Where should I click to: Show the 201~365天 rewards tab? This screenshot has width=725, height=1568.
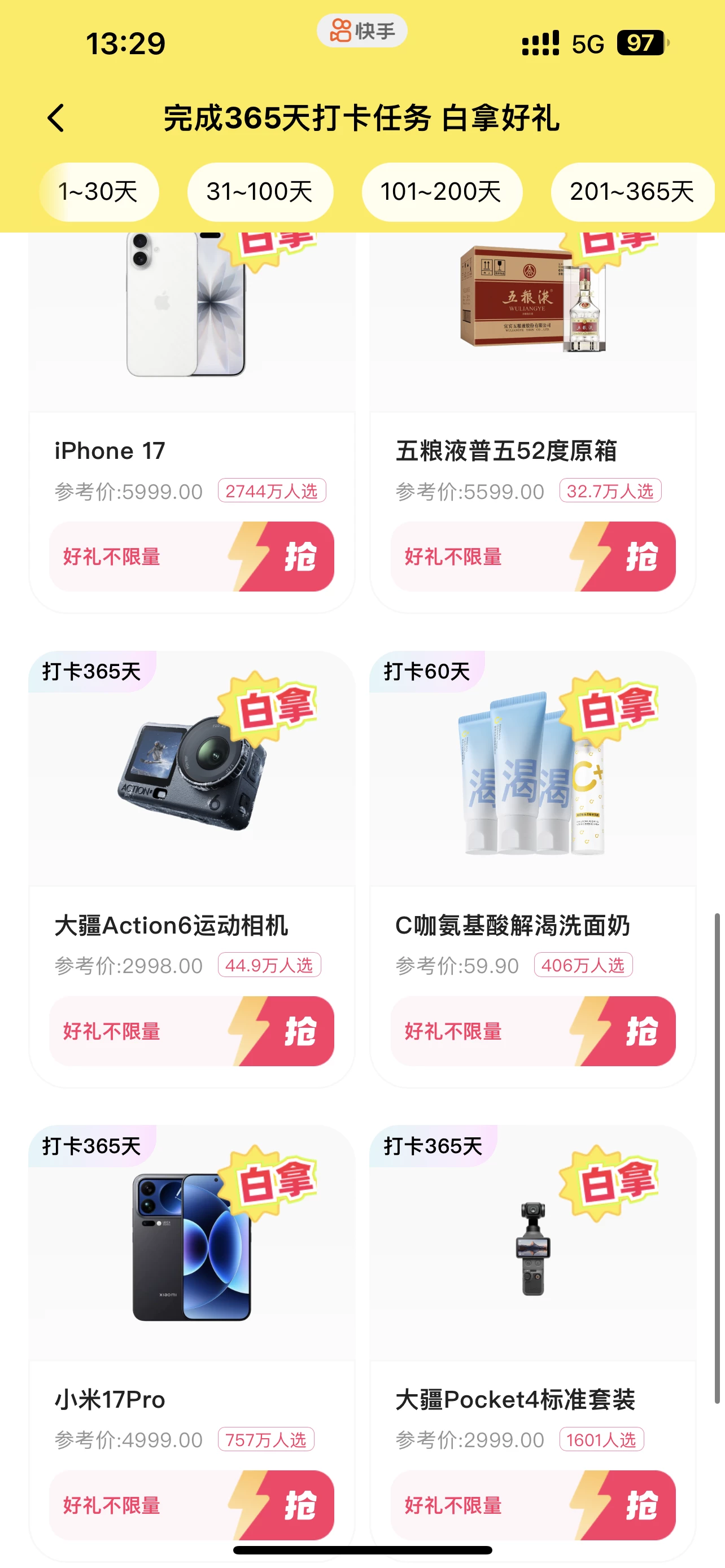[x=632, y=192]
